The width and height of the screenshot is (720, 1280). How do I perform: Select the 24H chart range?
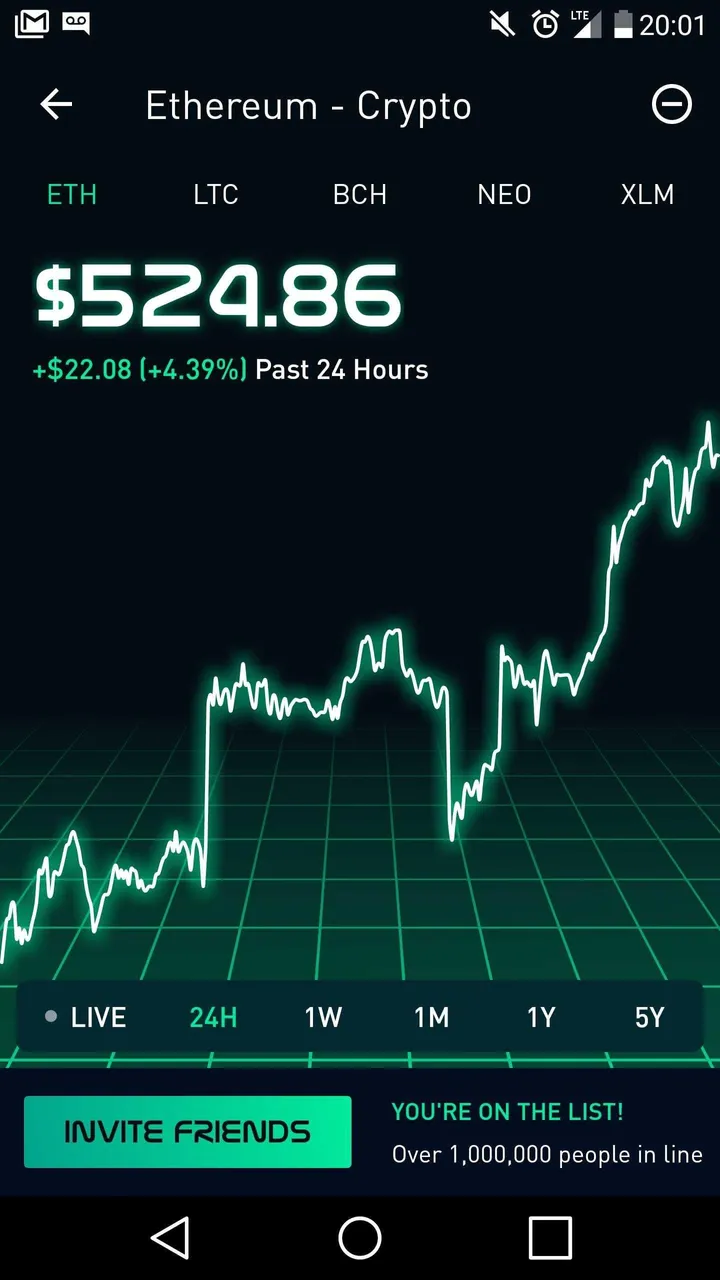pos(213,1018)
